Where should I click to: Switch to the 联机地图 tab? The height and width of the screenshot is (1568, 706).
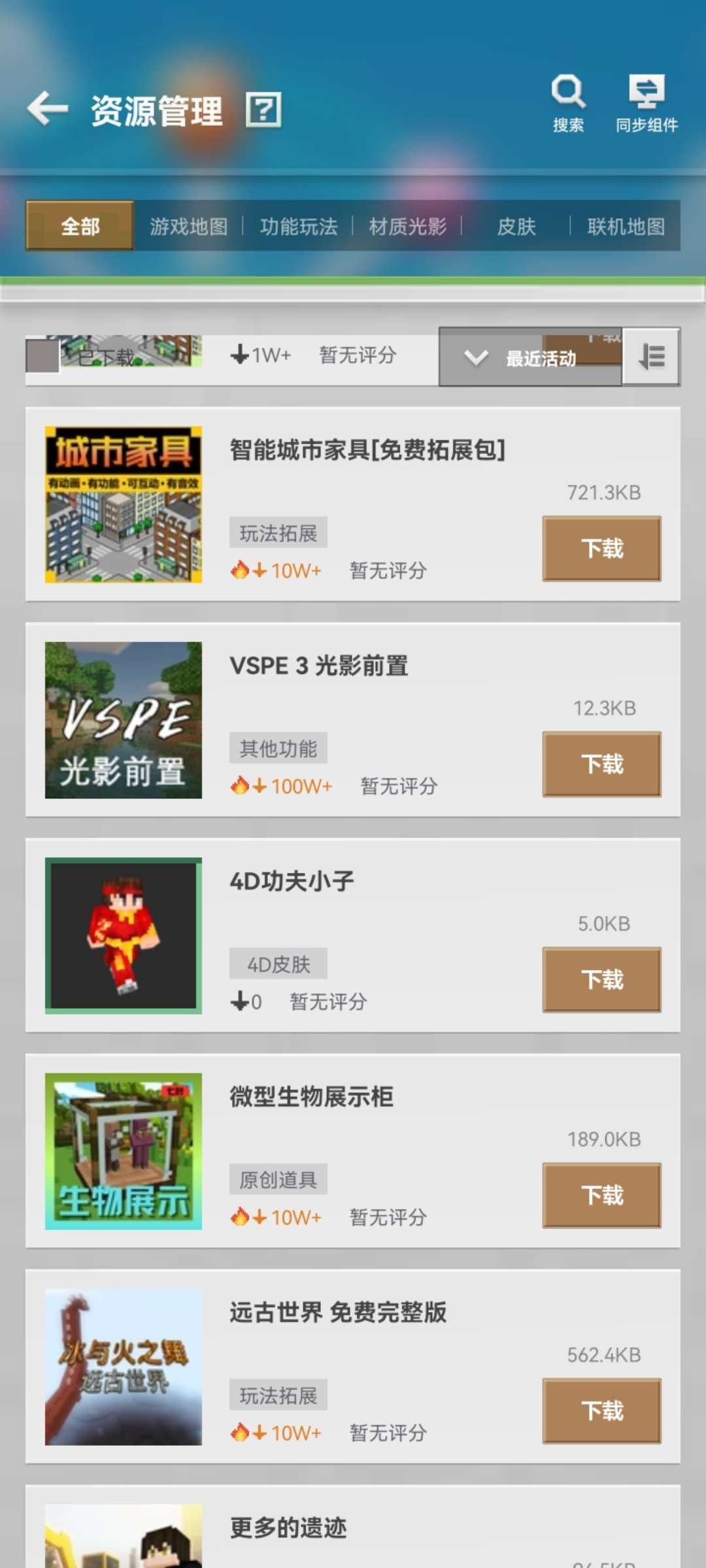624,227
